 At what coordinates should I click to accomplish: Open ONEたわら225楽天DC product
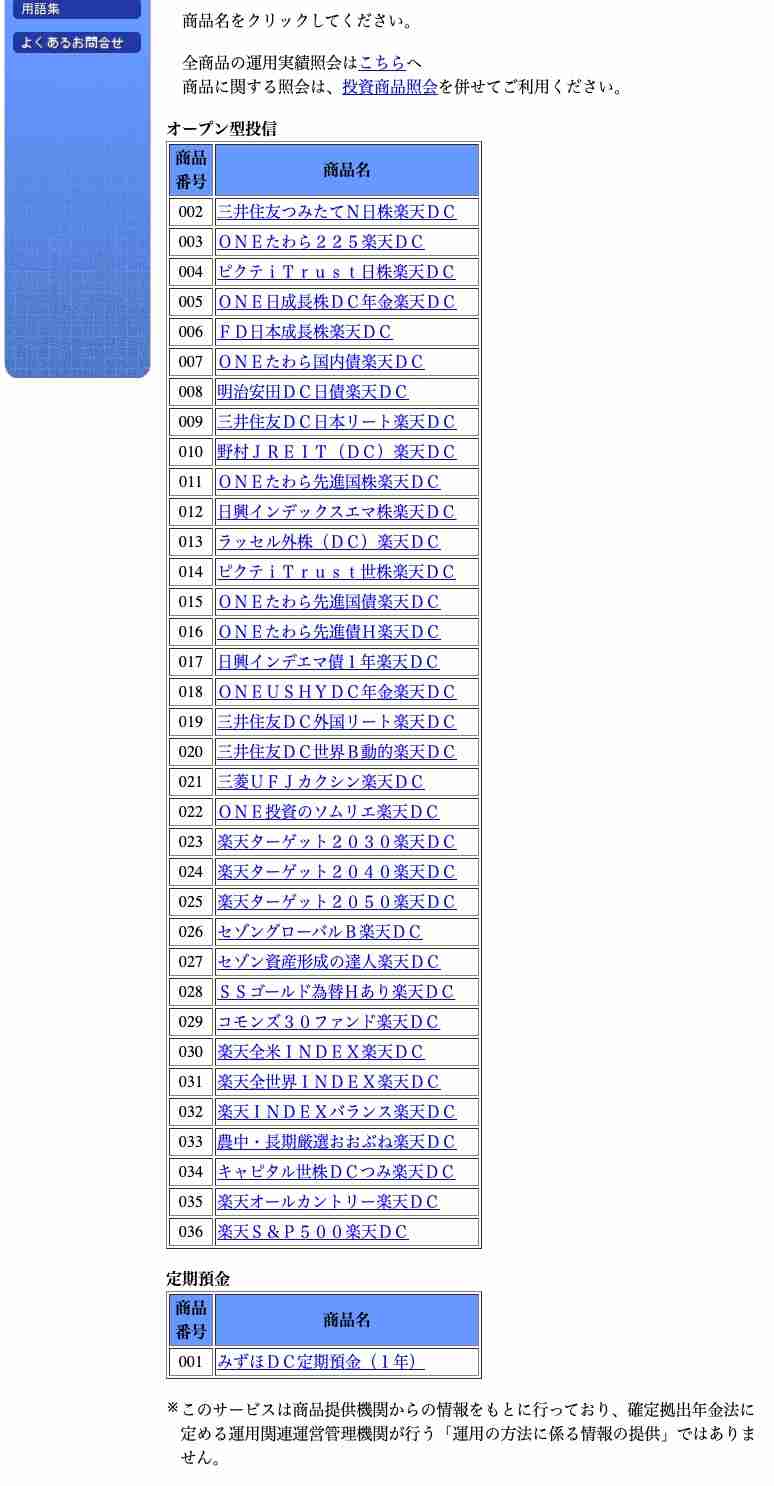[320, 242]
